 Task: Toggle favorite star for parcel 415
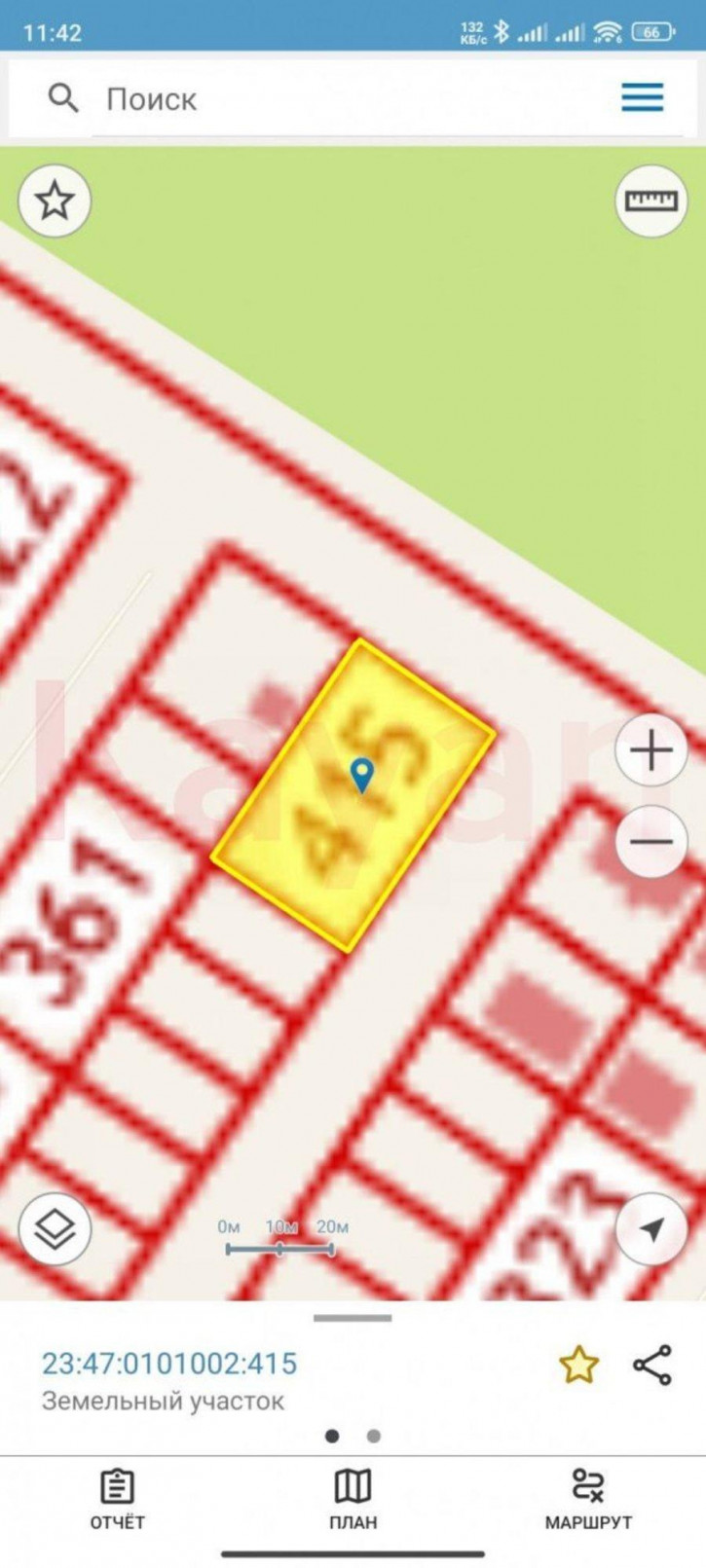(577, 1365)
